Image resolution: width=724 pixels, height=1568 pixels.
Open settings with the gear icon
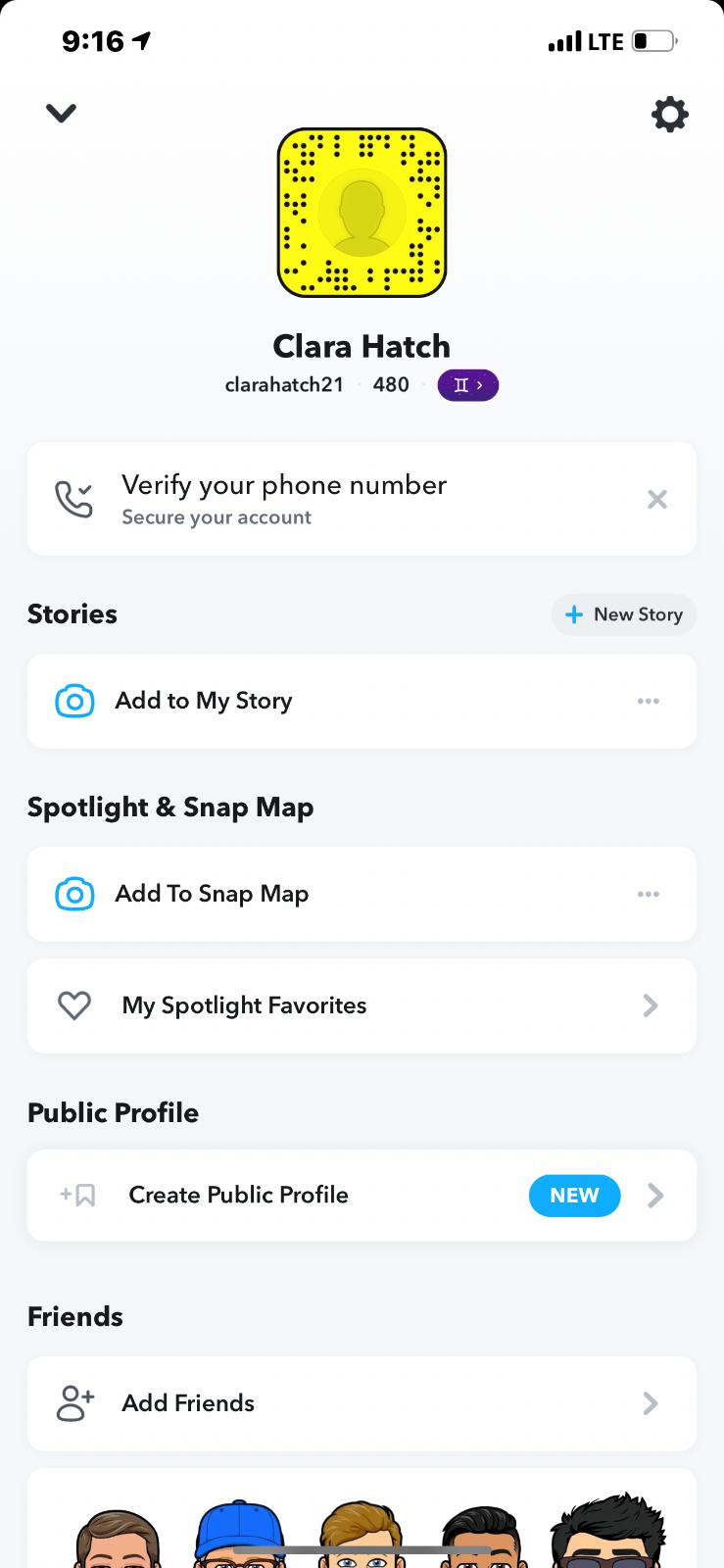pos(670,115)
